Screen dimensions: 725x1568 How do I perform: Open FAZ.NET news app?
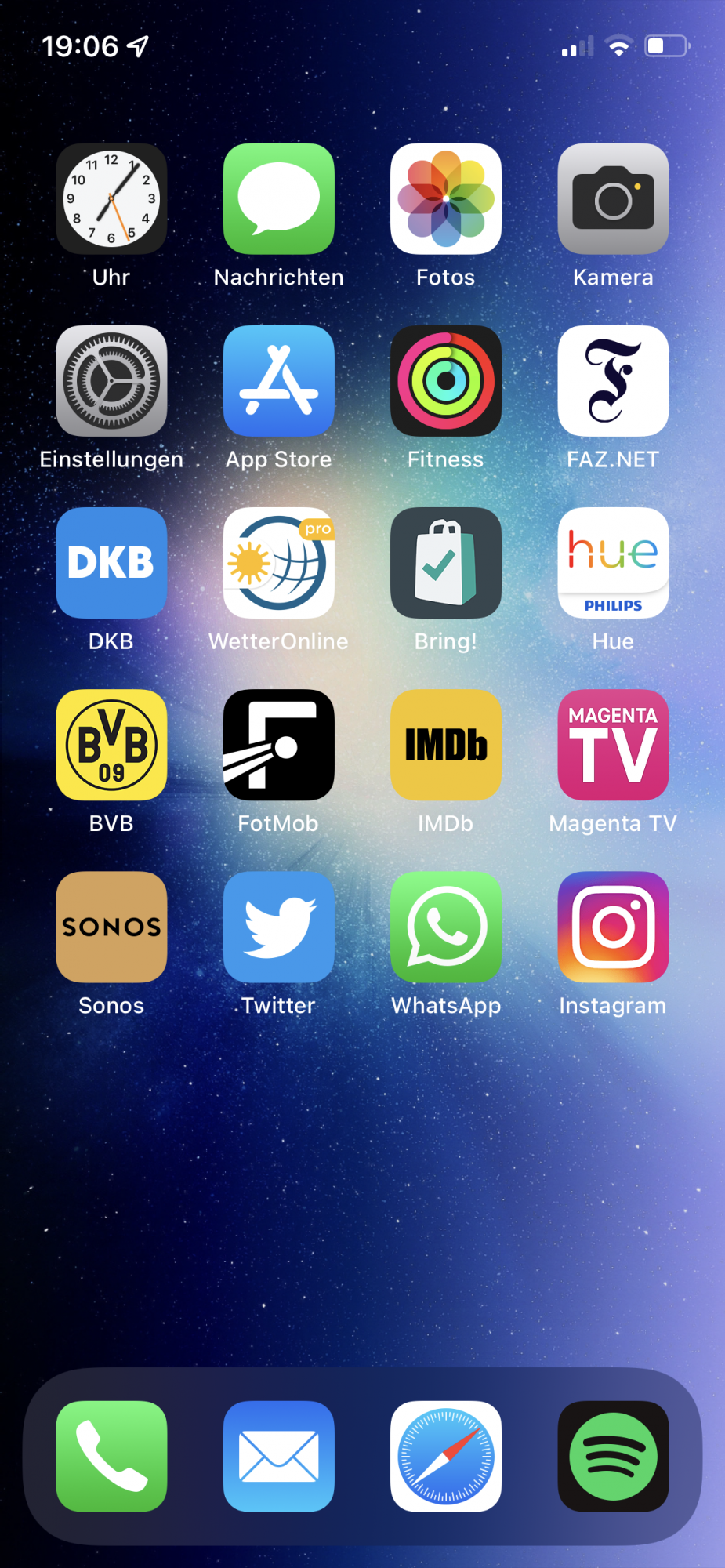pos(613,381)
